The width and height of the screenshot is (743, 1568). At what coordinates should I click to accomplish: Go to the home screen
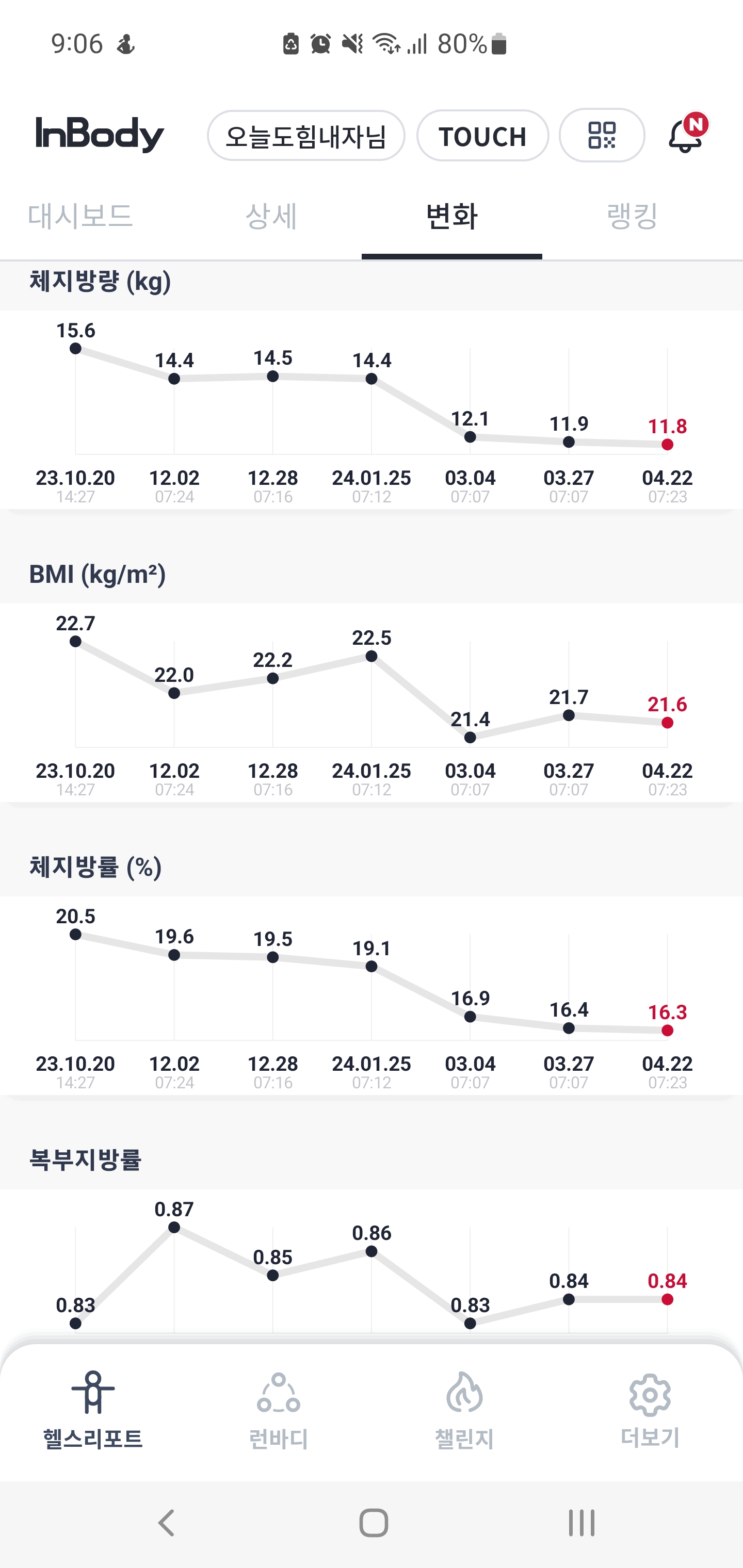(x=374, y=1523)
